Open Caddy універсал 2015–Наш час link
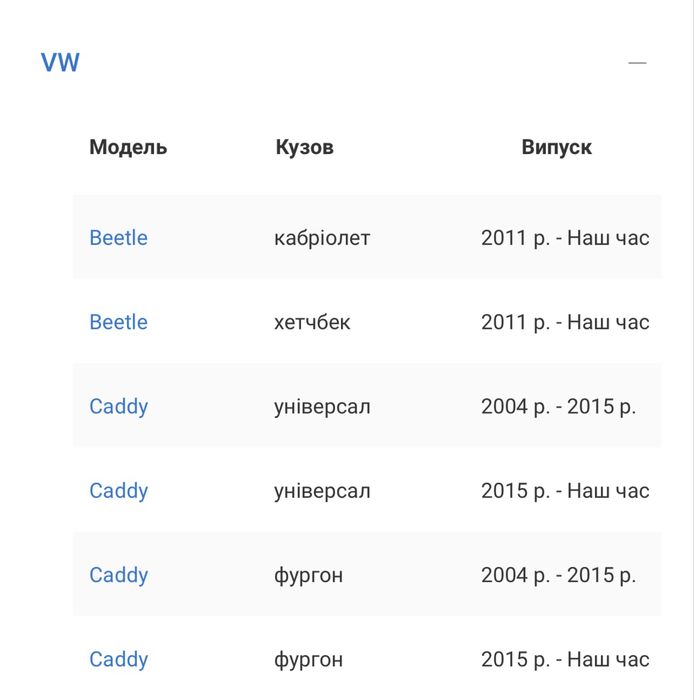Screen dimensions: 694x700 click(118, 491)
